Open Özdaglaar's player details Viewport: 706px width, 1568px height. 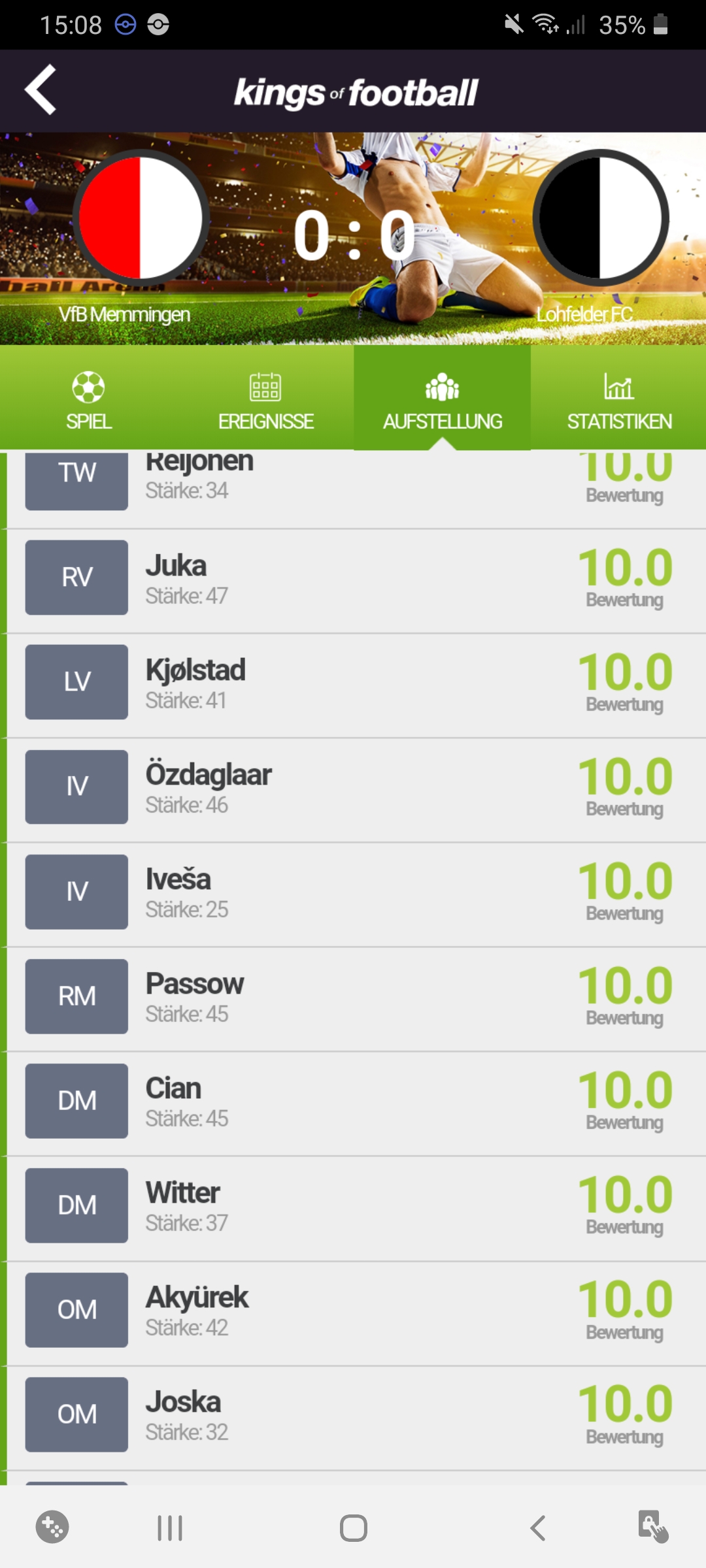(x=353, y=788)
